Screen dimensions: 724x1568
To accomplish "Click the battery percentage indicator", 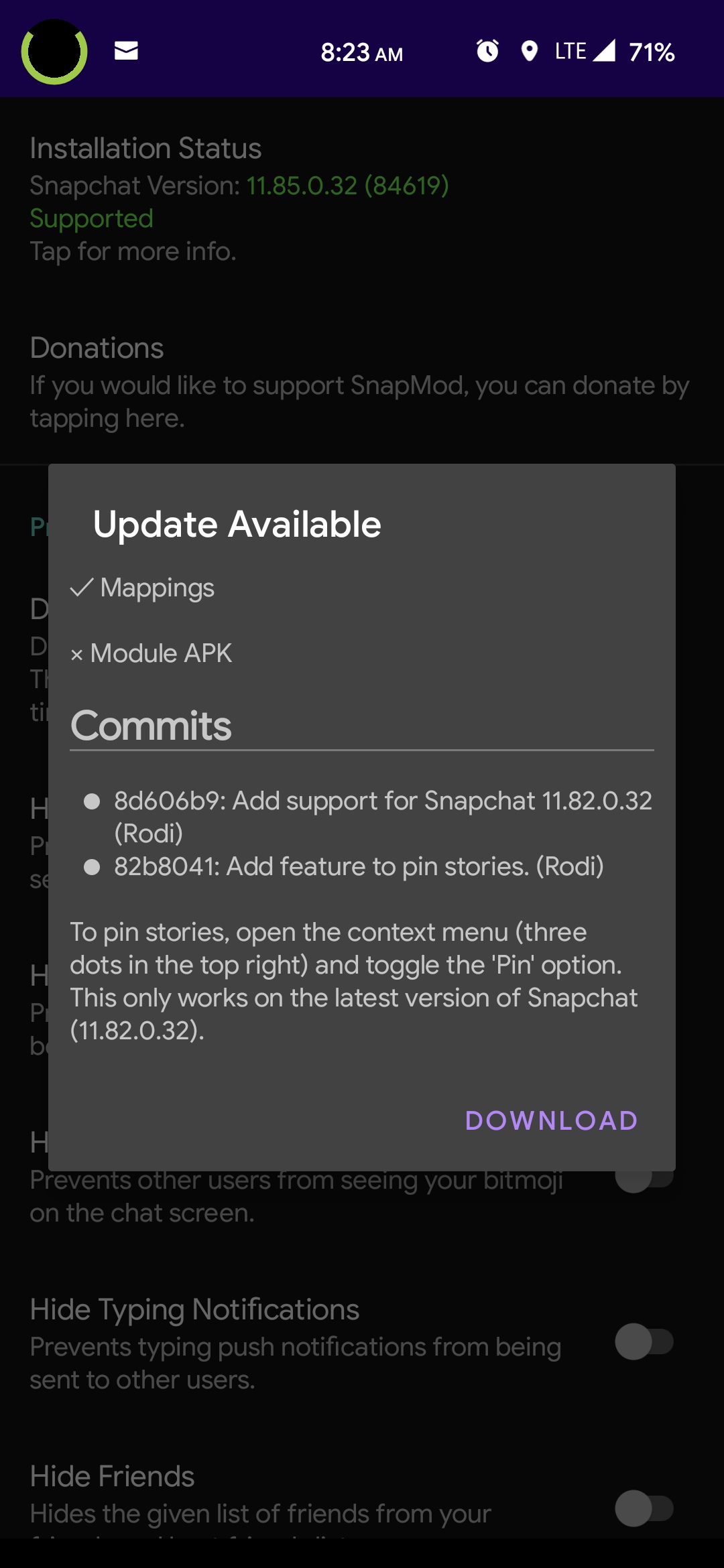I will 649,52.
